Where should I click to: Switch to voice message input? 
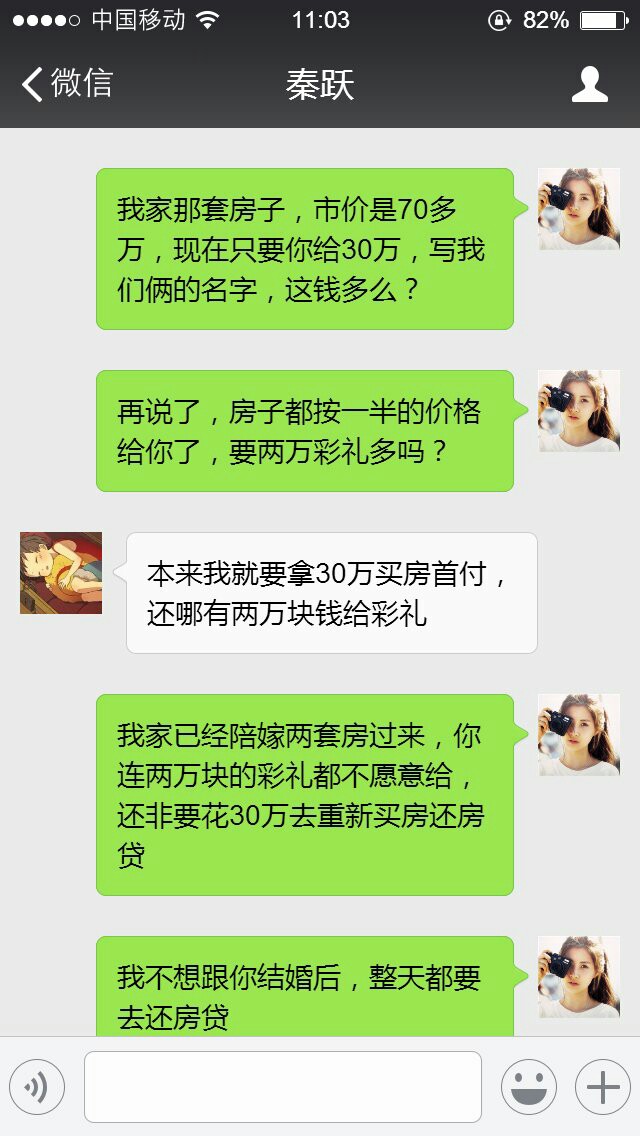tap(37, 1087)
